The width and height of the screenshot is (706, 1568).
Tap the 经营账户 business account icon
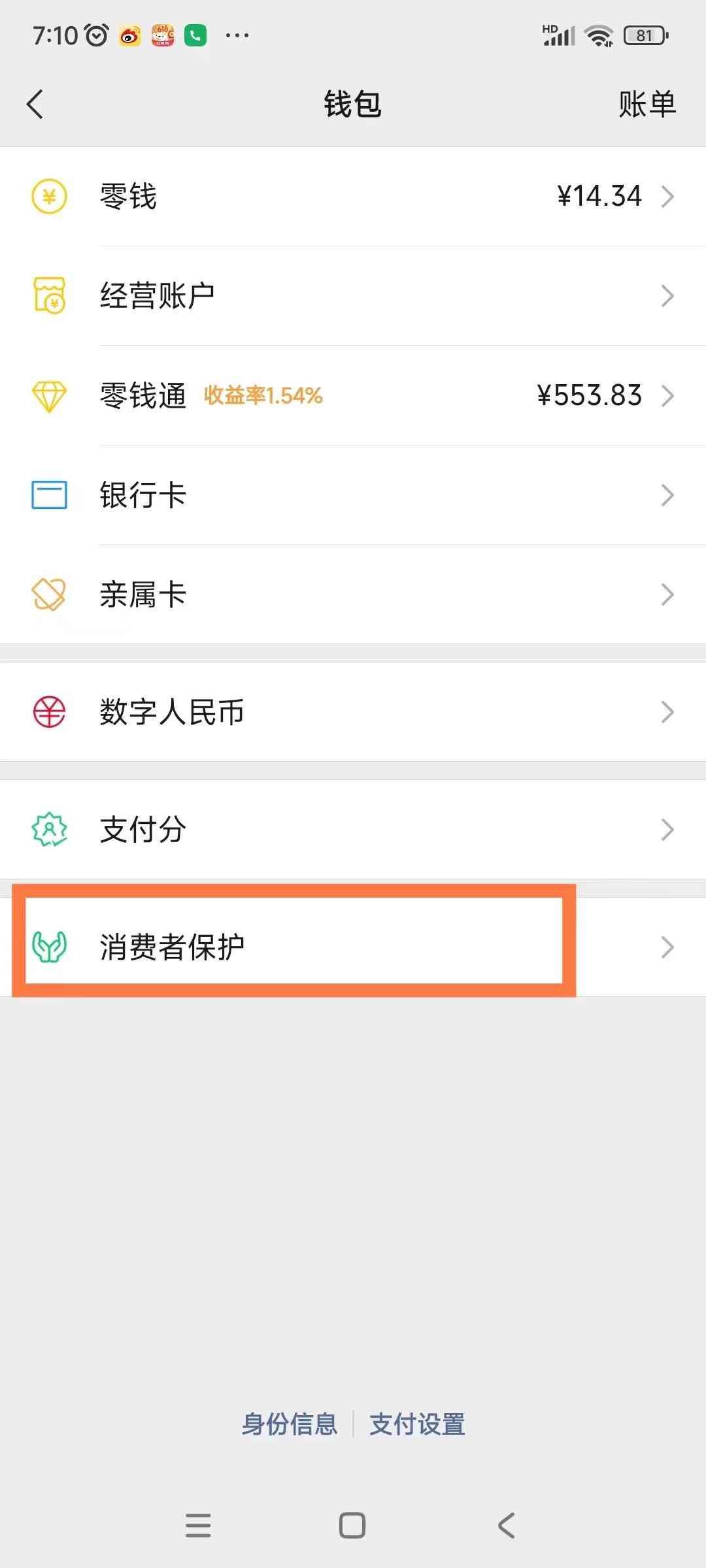click(50, 296)
